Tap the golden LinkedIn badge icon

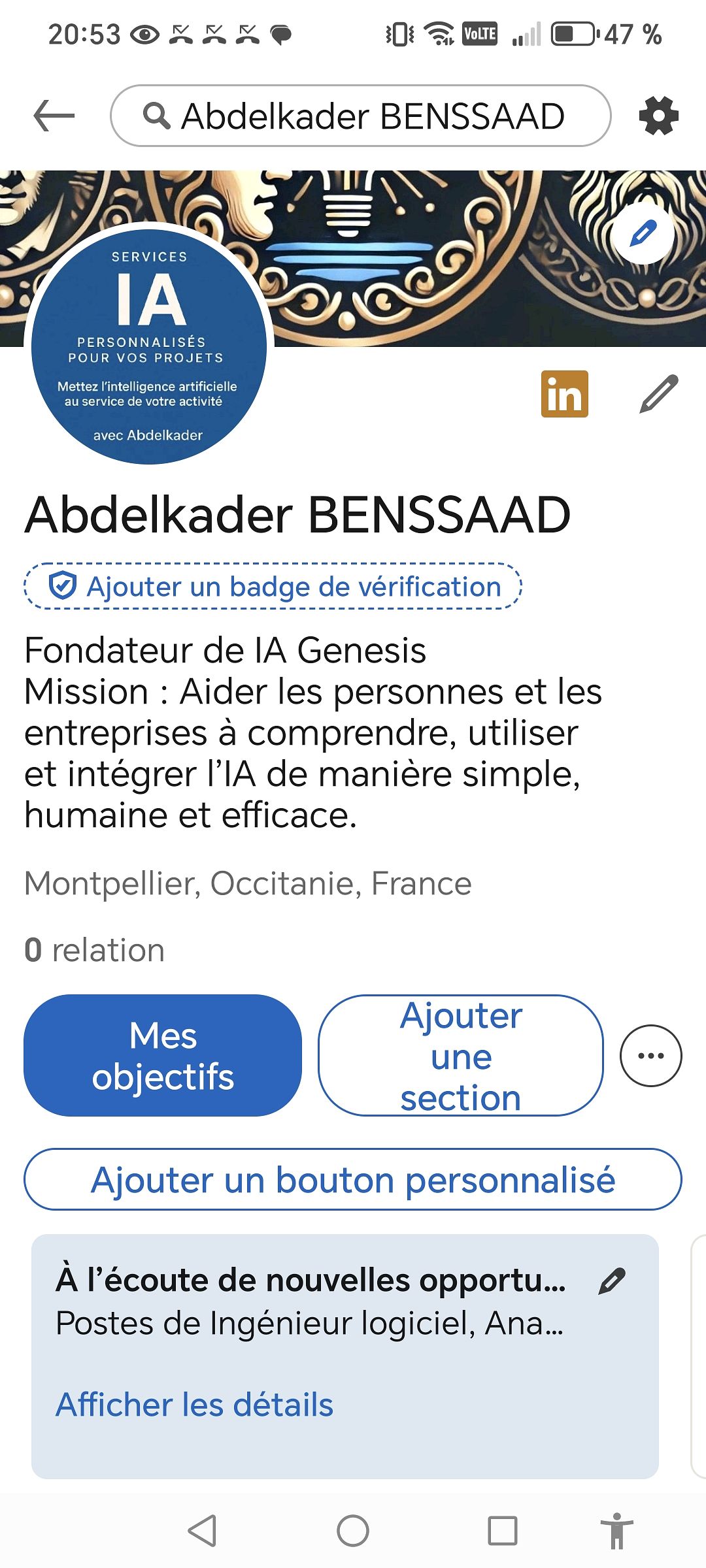coord(565,394)
